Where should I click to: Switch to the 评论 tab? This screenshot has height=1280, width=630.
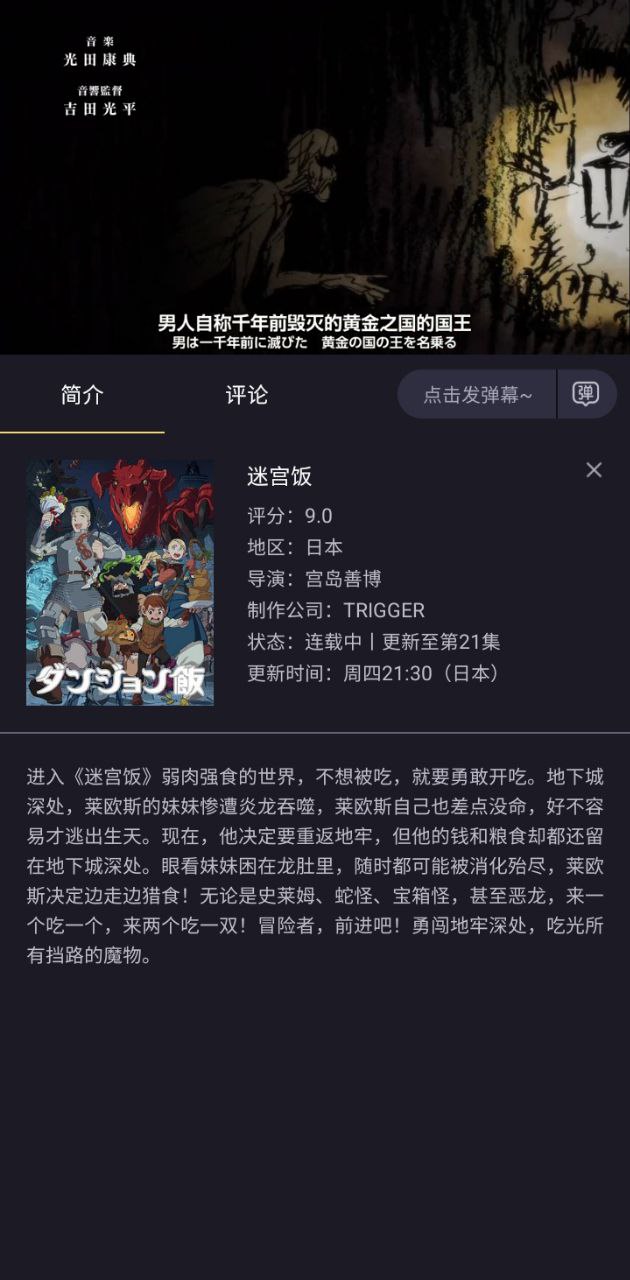pyautogui.click(x=246, y=394)
